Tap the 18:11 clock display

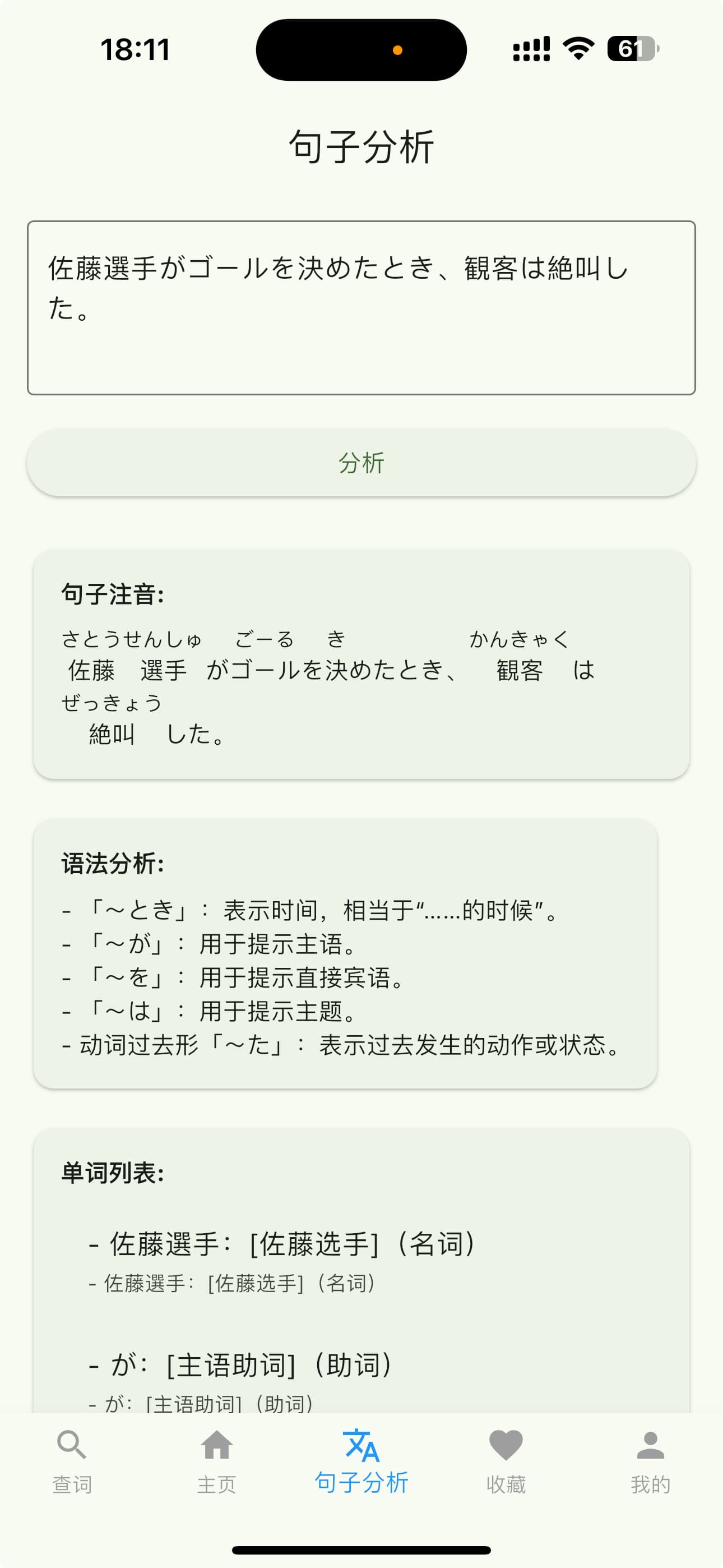pyautogui.click(x=135, y=51)
